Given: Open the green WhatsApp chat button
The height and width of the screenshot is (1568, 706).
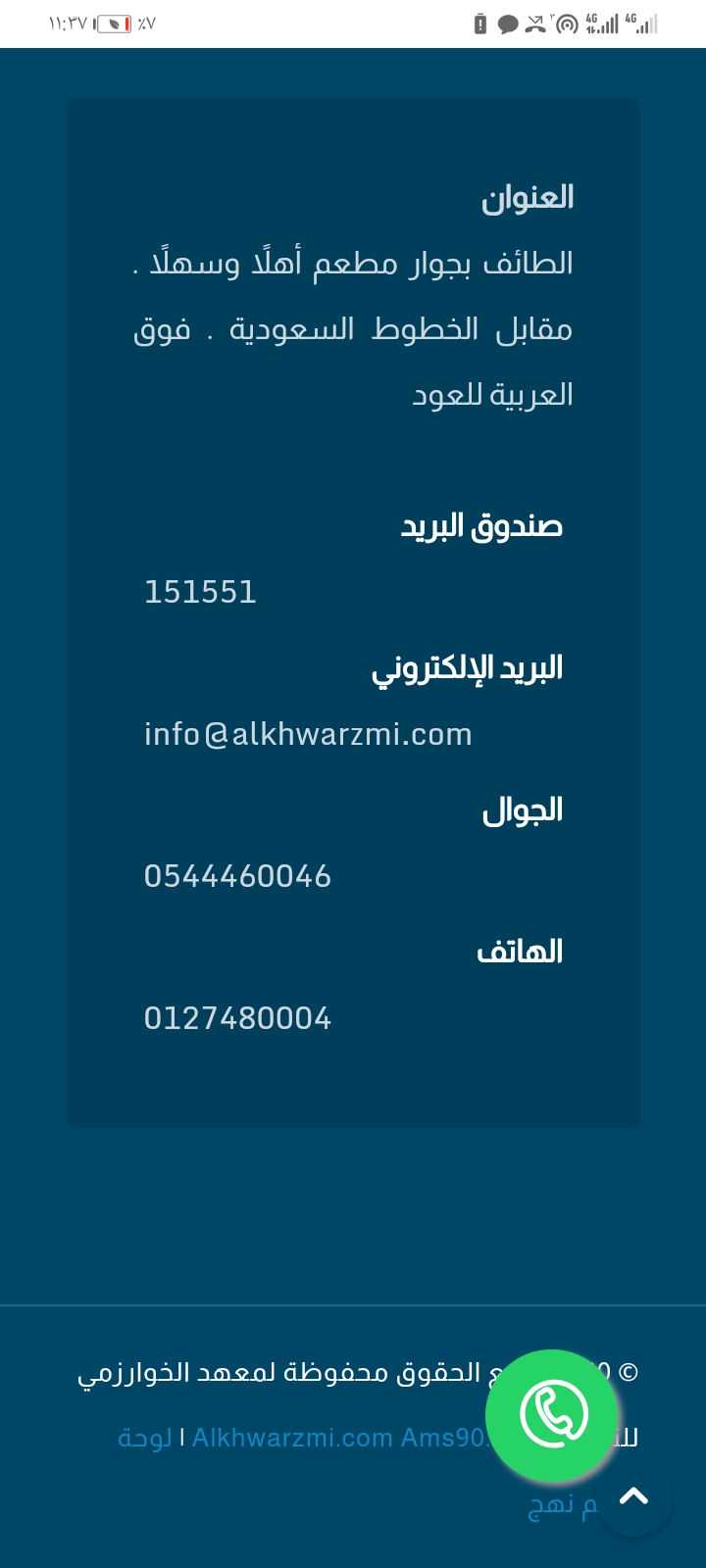Looking at the screenshot, I should [x=552, y=1415].
